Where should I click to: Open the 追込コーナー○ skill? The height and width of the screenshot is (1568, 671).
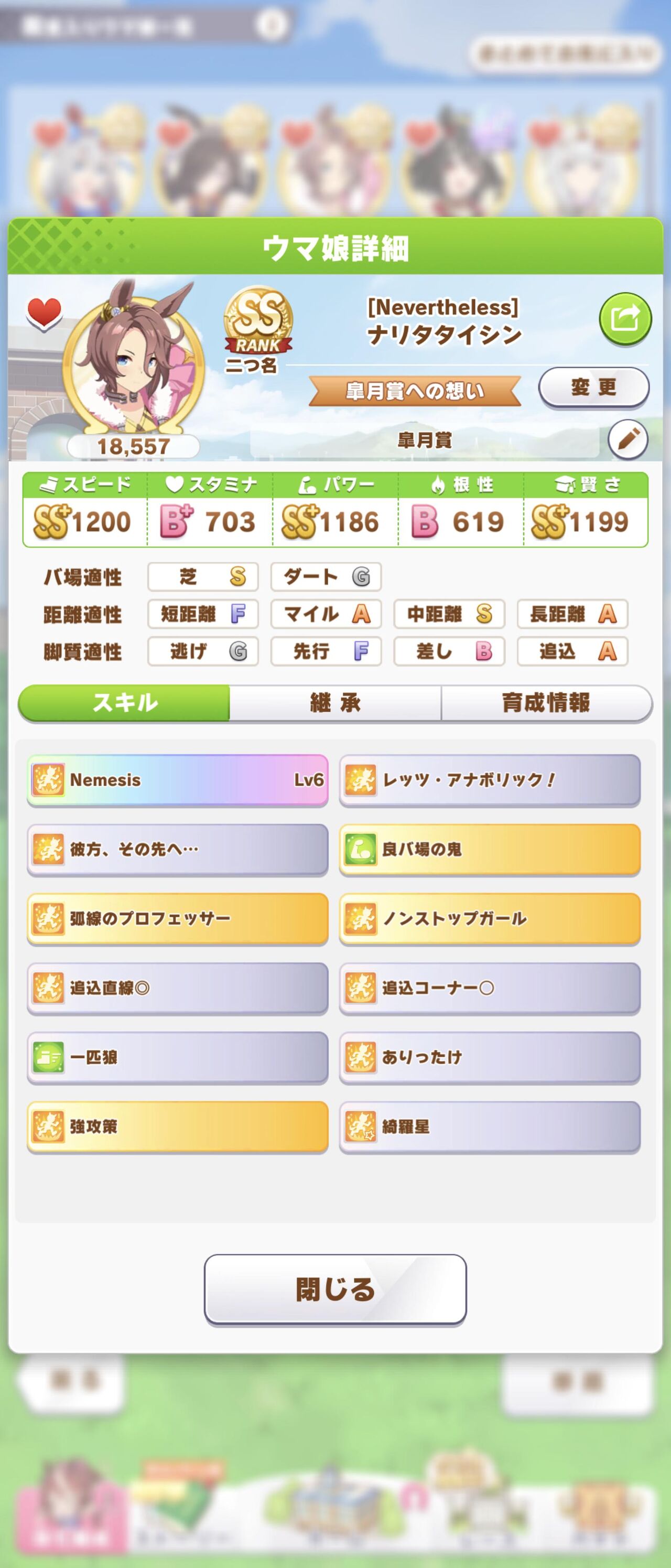pyautogui.click(x=489, y=988)
